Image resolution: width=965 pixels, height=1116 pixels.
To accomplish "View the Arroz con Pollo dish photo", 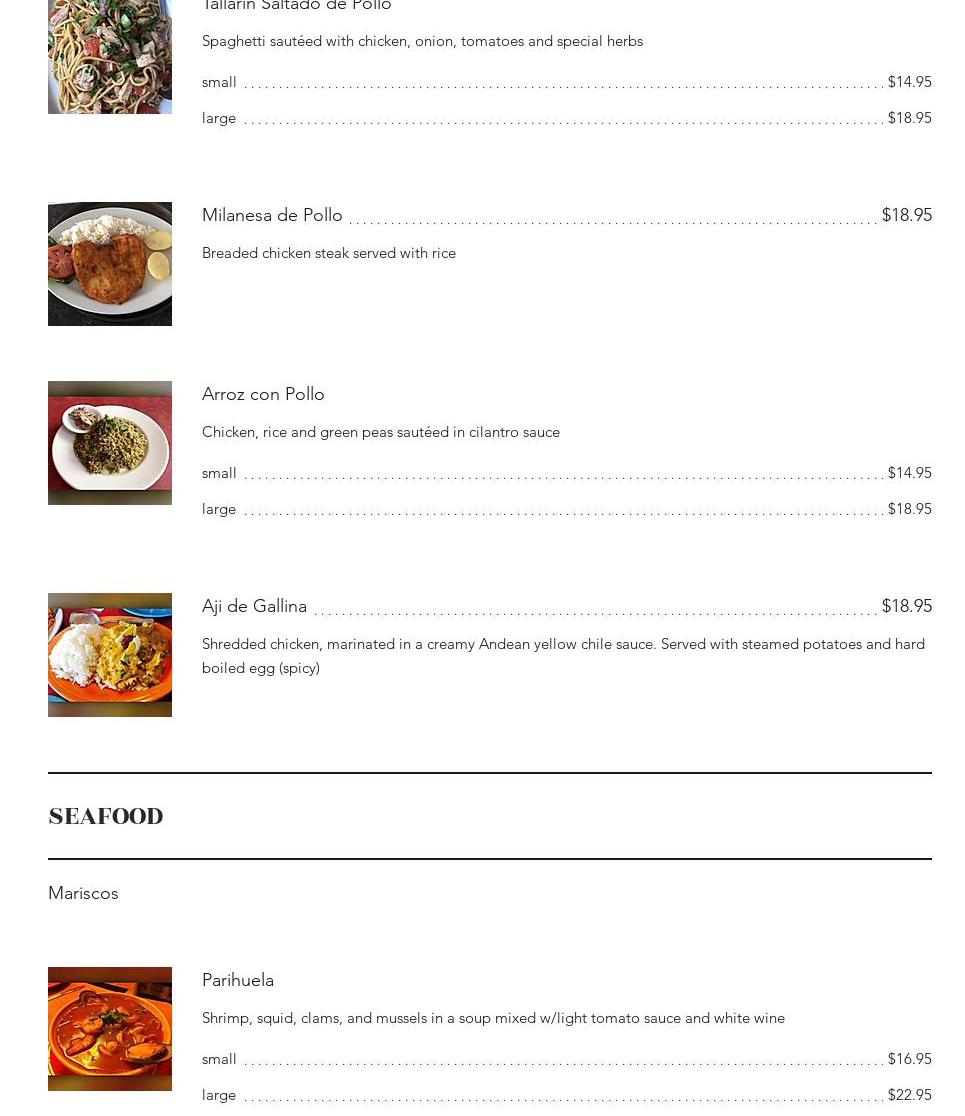I will (x=110, y=443).
